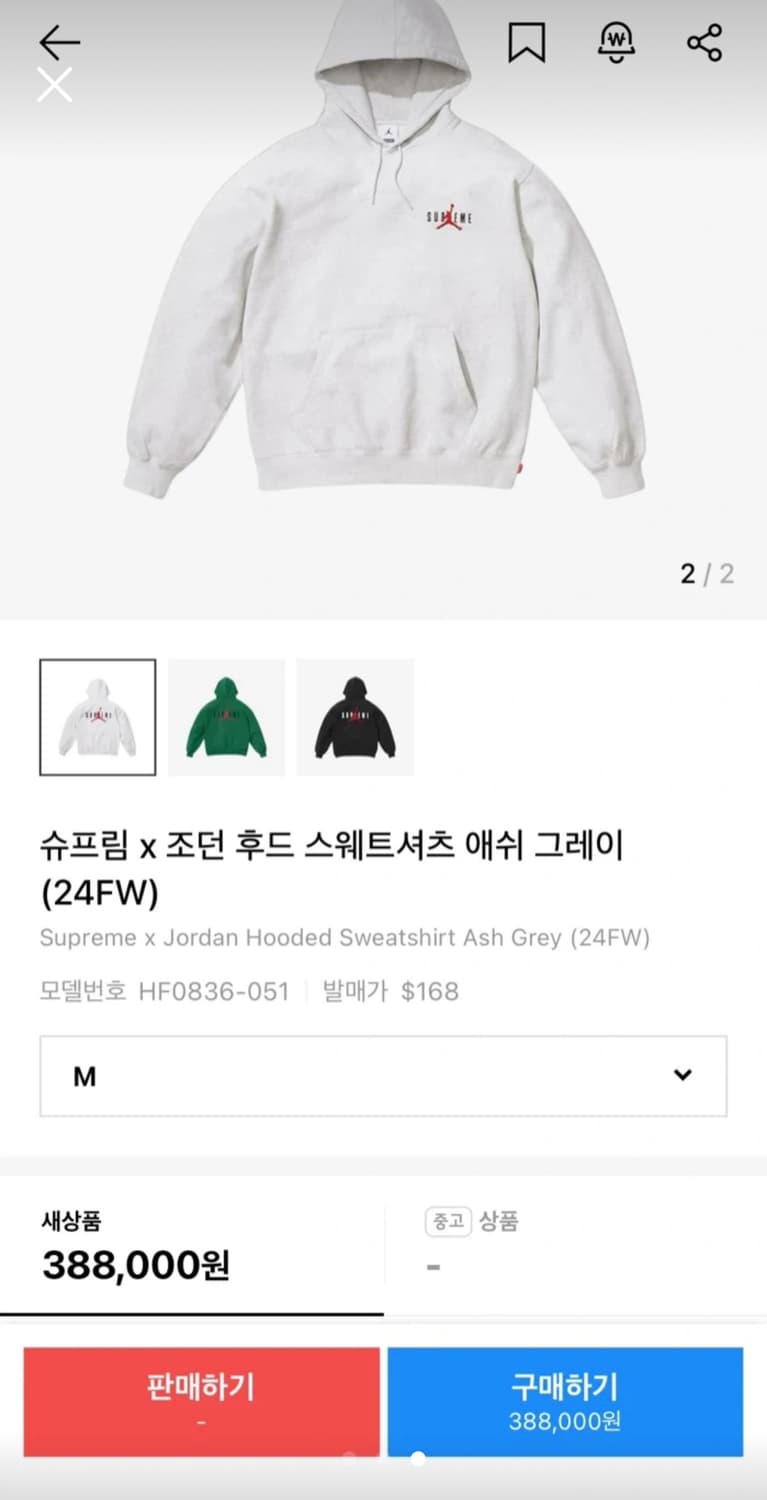Screen dimensions: 767x1500
Task: Open the size selection dropdown showing M
Action: [x=383, y=1076]
